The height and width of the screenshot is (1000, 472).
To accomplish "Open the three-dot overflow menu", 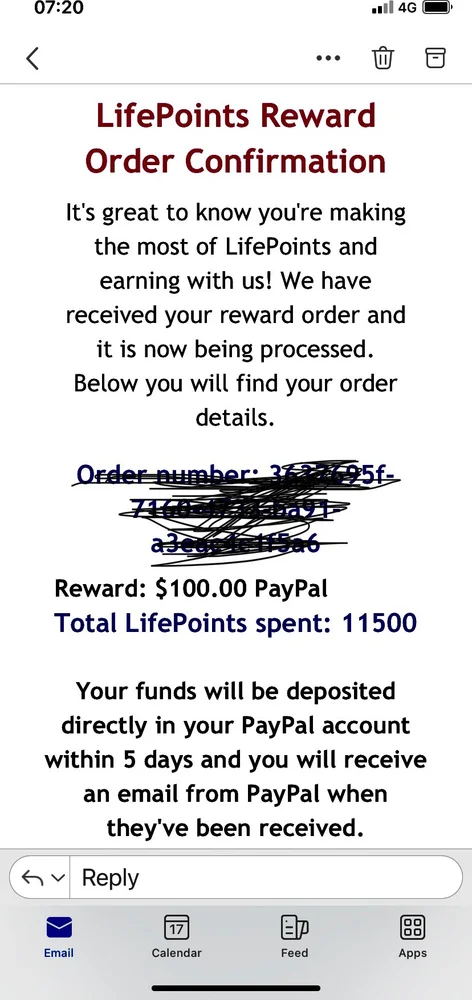I will coord(328,58).
